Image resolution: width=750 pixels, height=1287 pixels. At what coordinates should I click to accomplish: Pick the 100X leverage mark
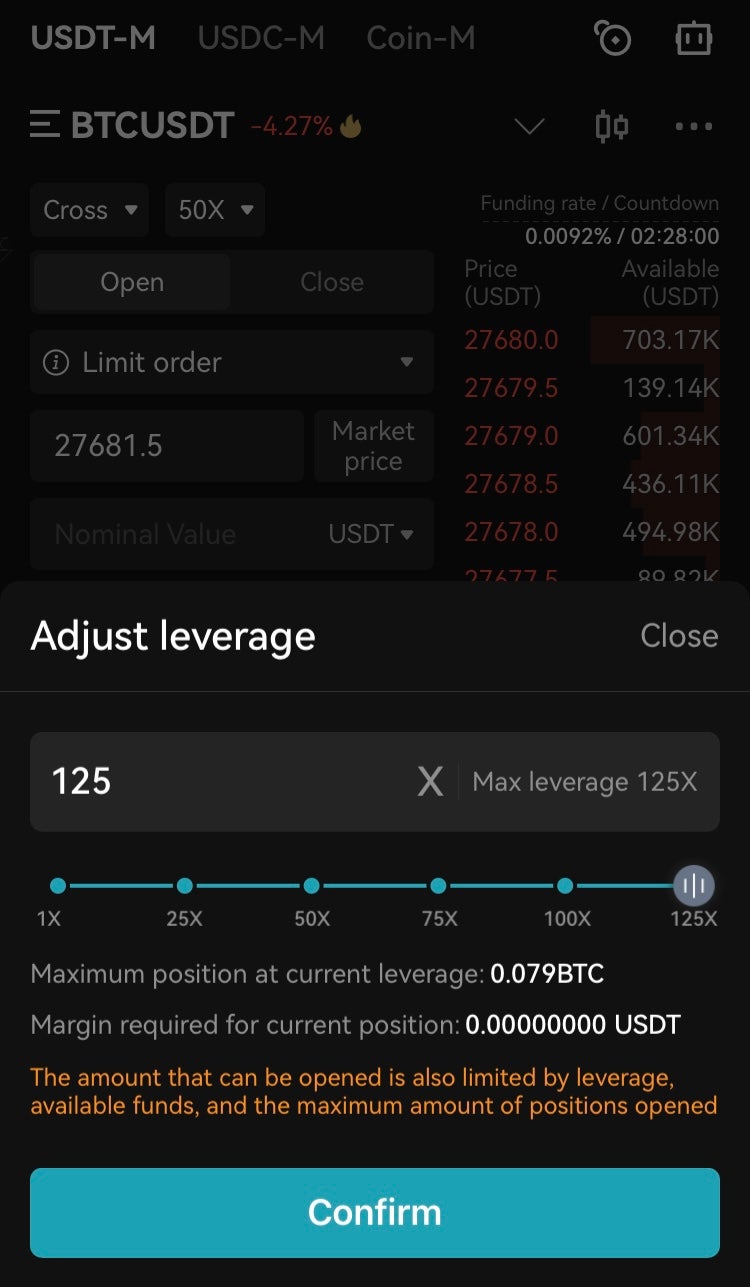565,886
